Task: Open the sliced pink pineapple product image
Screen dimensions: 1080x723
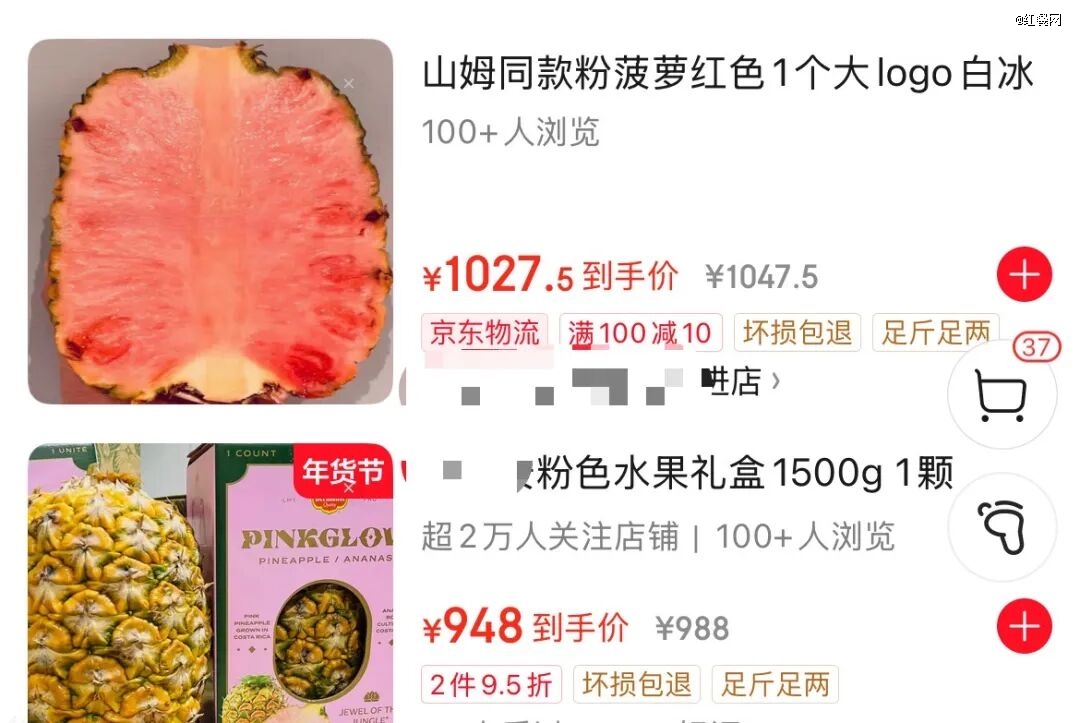Action: [210, 222]
